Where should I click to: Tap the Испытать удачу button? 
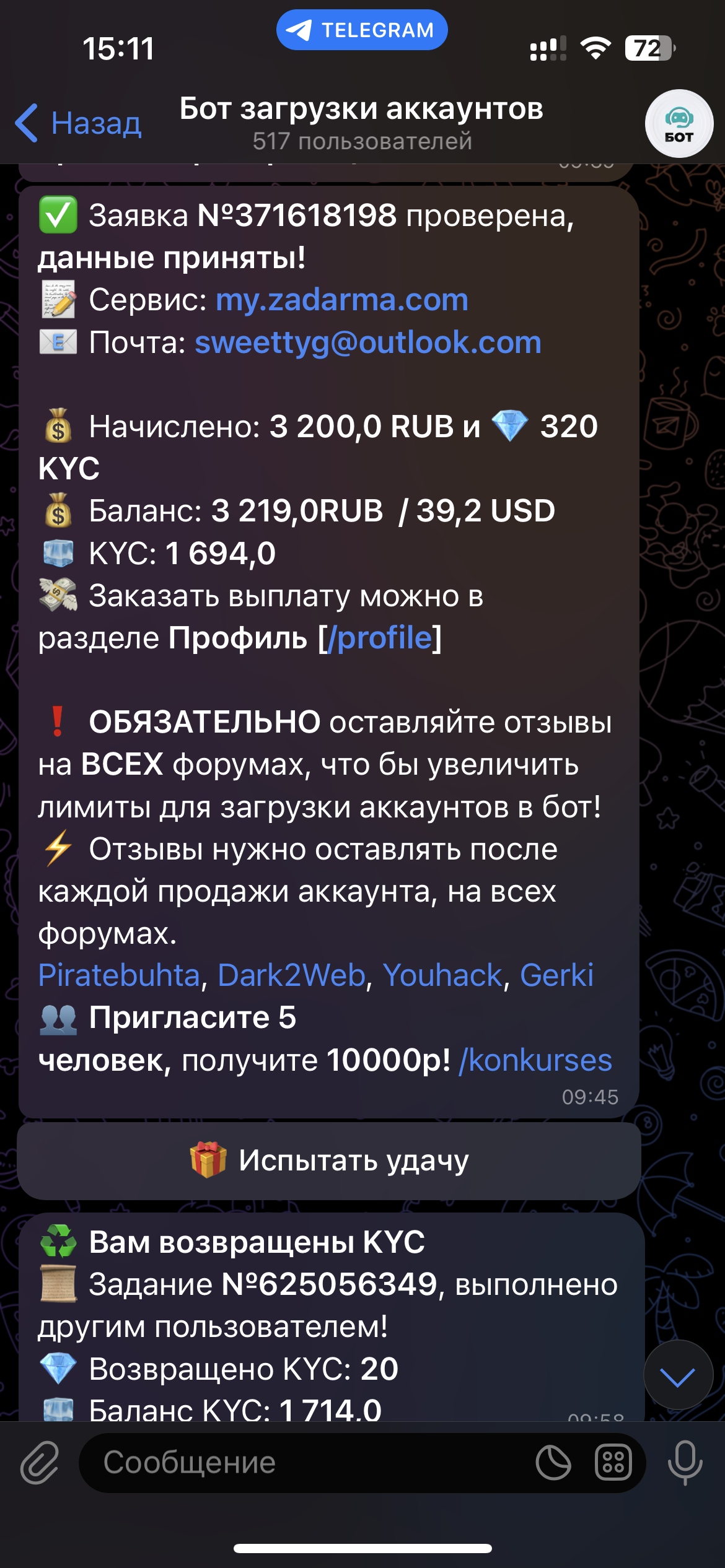point(329,1161)
